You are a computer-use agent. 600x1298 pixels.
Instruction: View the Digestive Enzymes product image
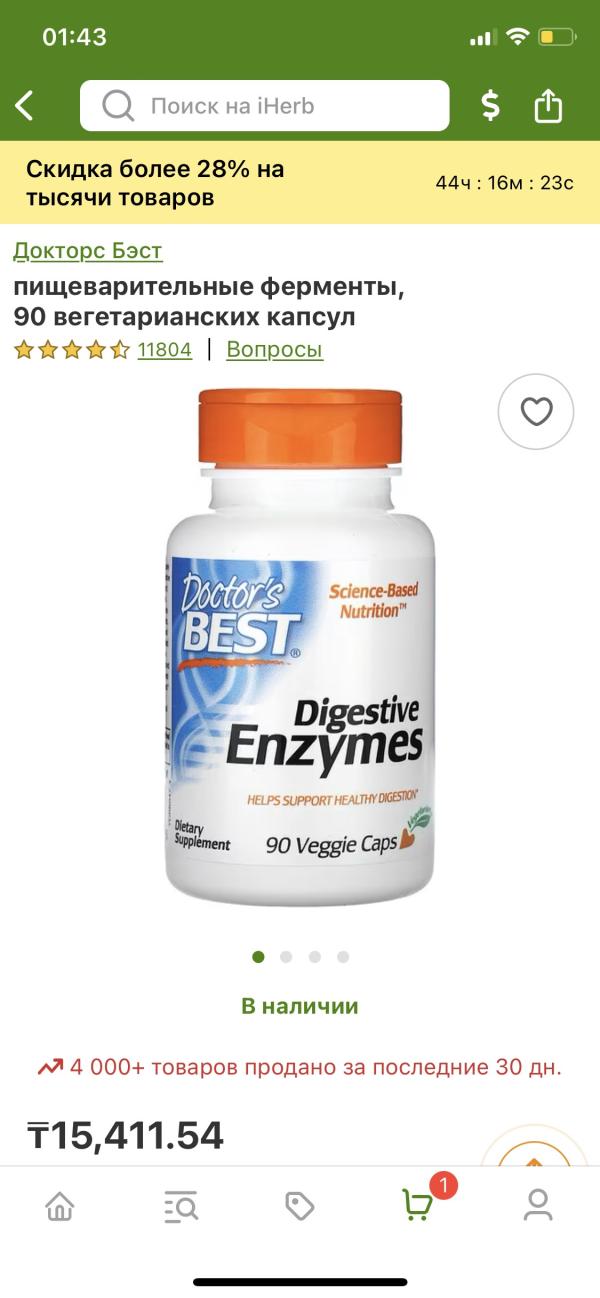point(300,650)
